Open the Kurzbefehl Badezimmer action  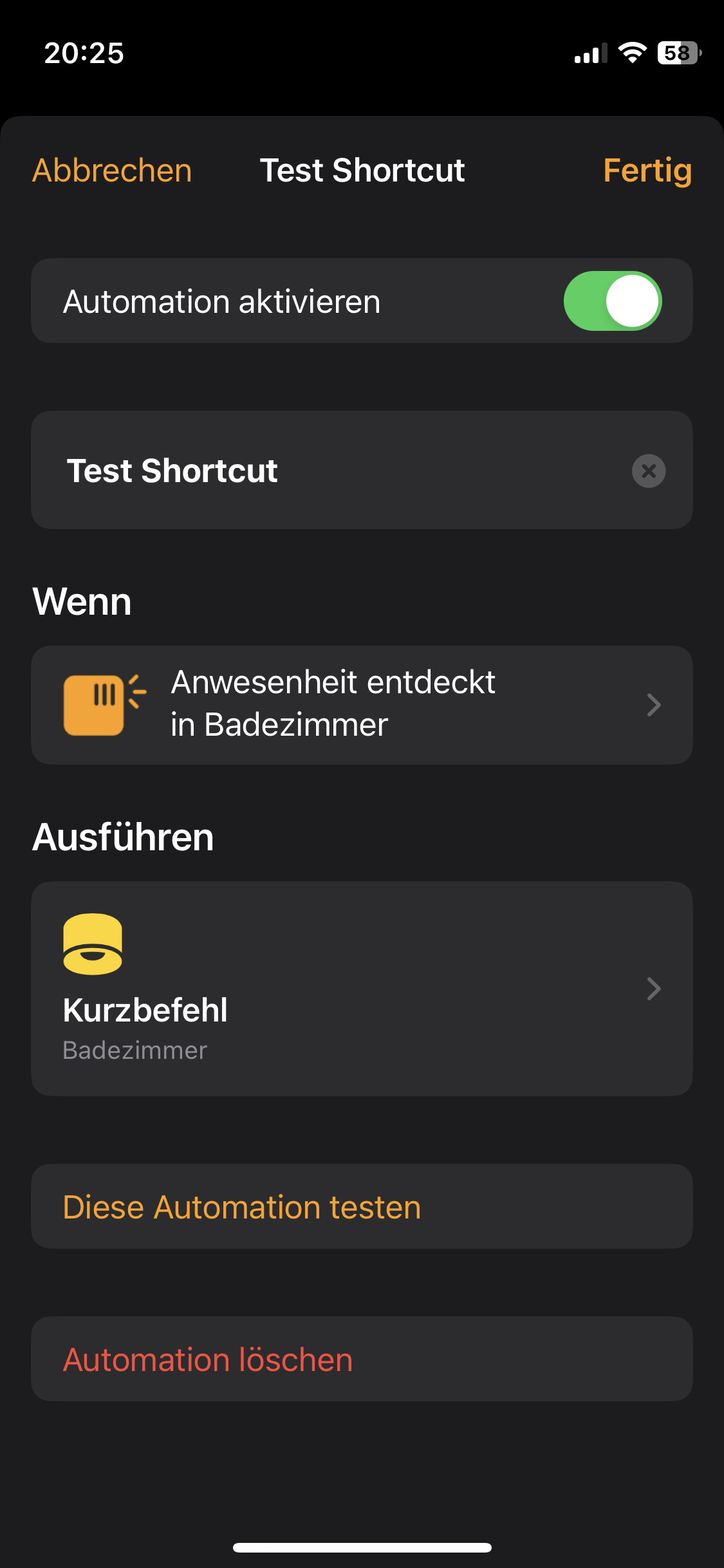point(362,989)
